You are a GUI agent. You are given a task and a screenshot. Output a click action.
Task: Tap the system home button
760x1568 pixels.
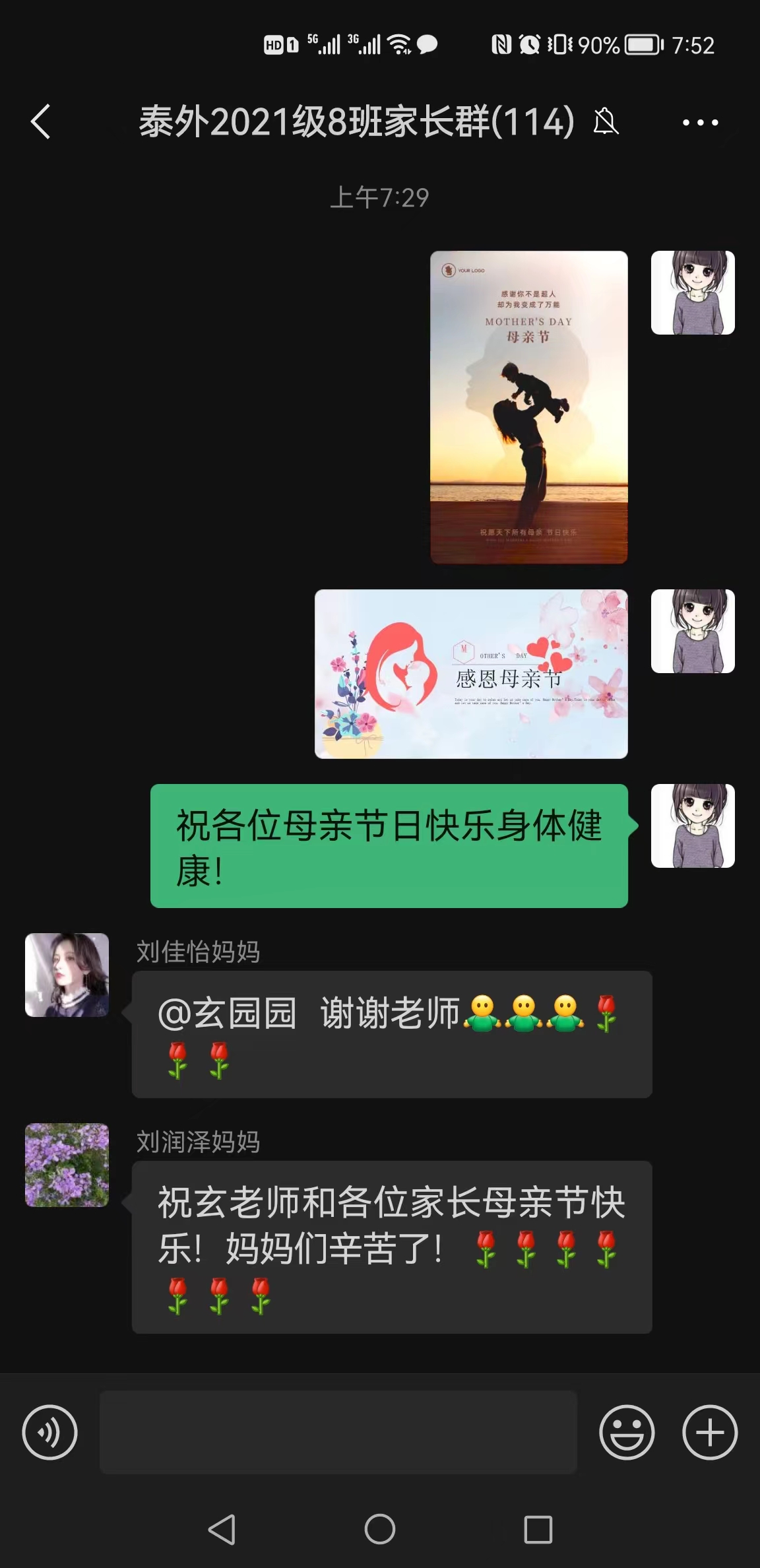click(x=380, y=1529)
